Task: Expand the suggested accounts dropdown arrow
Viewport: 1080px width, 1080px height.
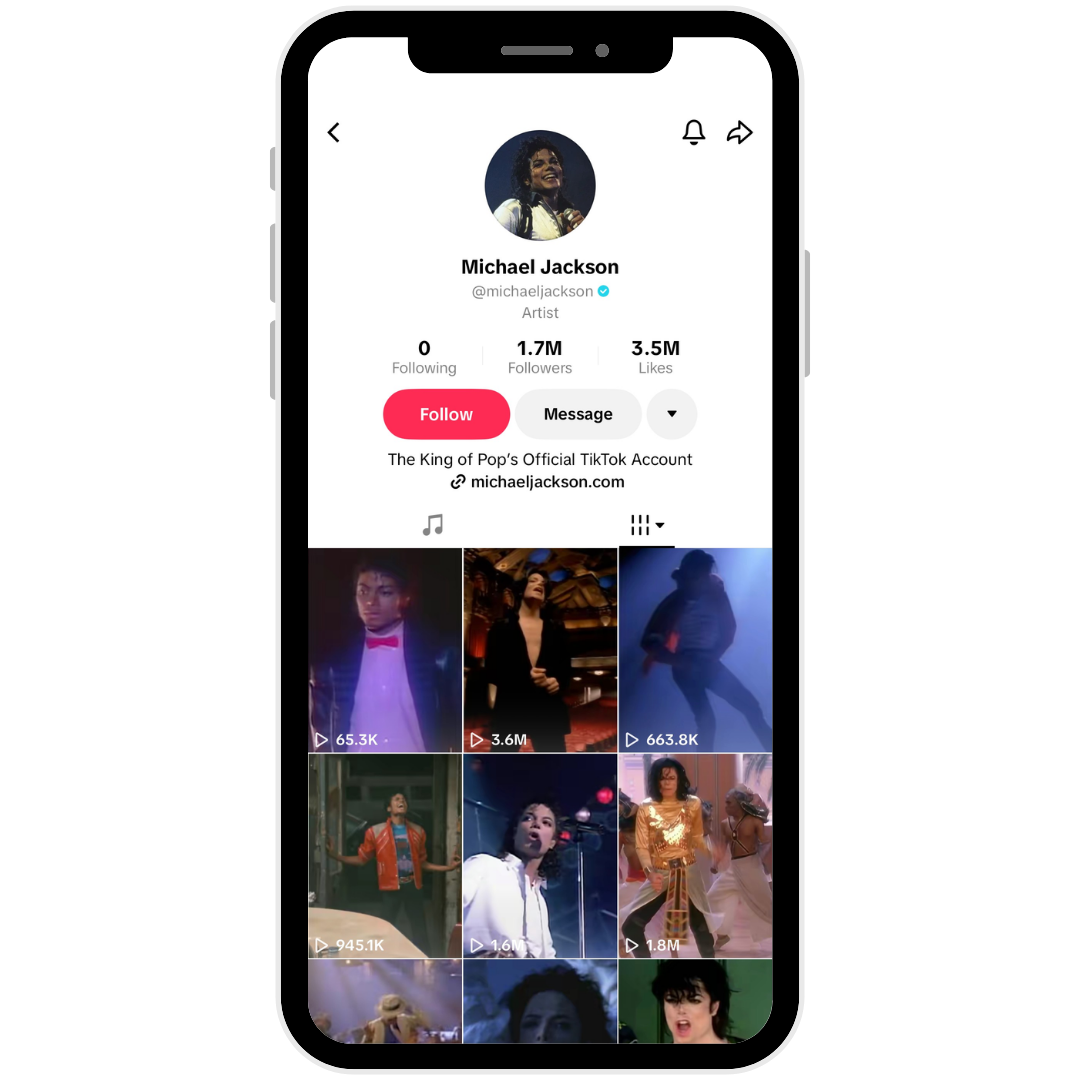Action: [x=672, y=414]
